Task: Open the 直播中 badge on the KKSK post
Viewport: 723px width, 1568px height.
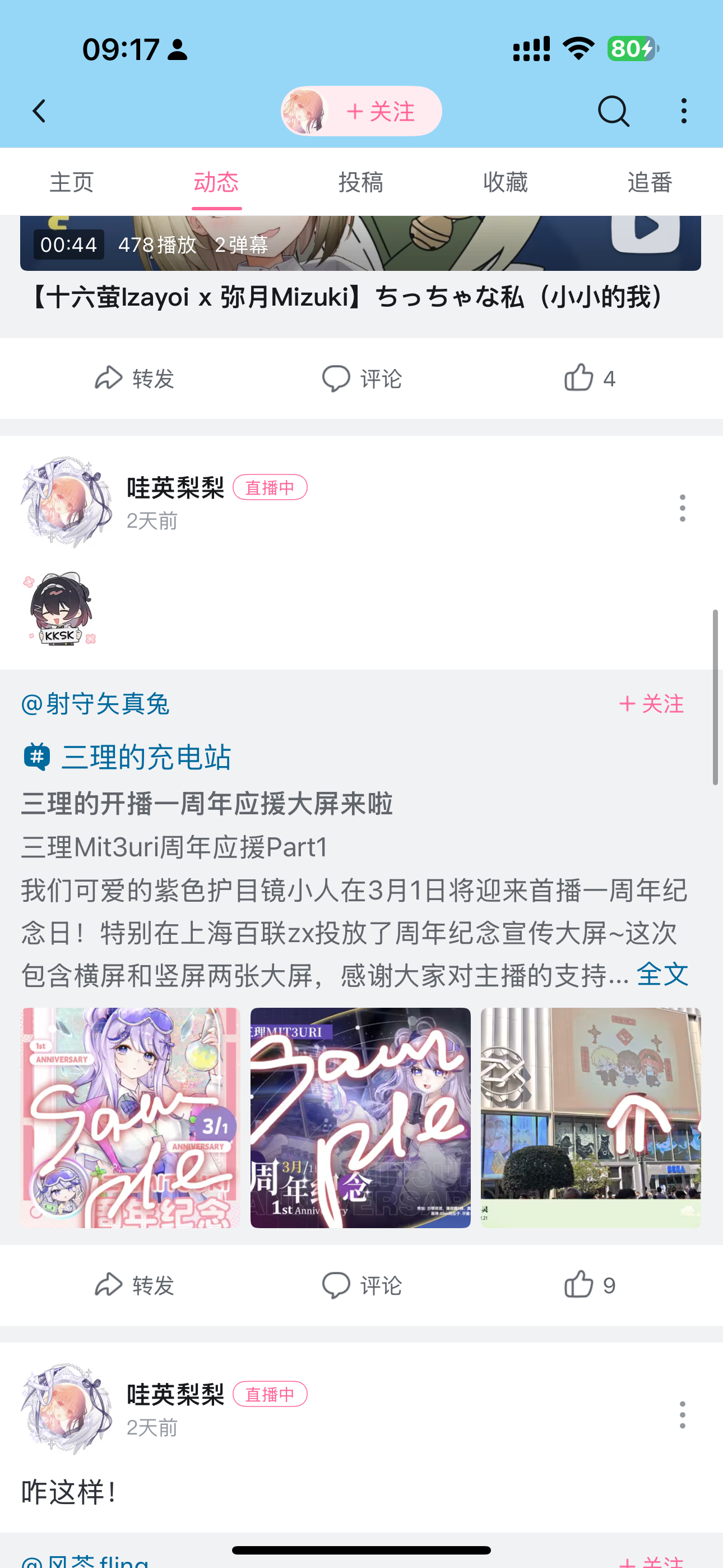Action: pos(270,487)
